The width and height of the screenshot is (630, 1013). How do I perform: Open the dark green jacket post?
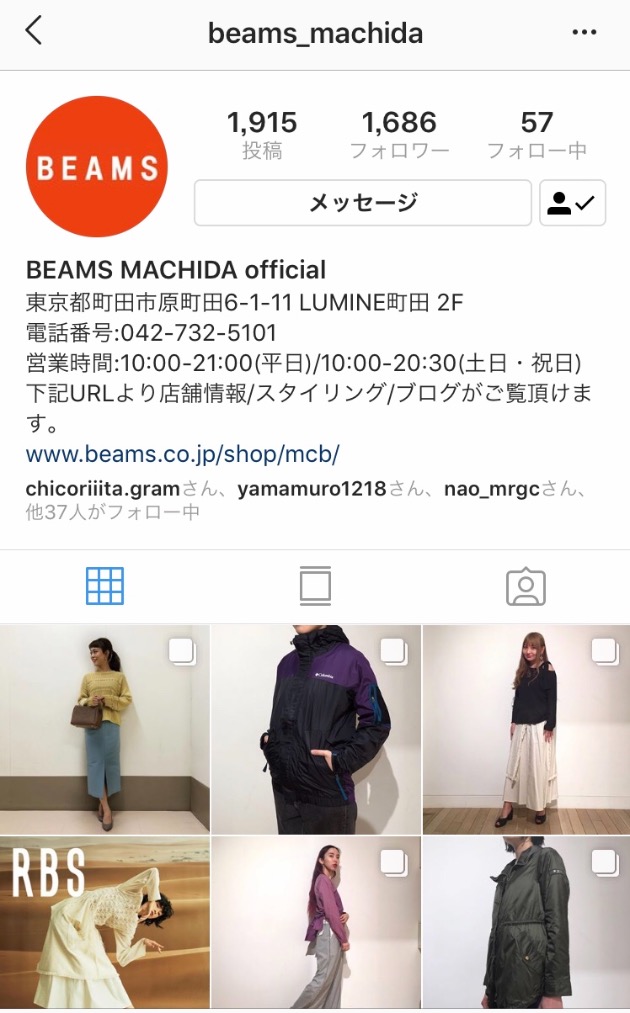pos(526,923)
